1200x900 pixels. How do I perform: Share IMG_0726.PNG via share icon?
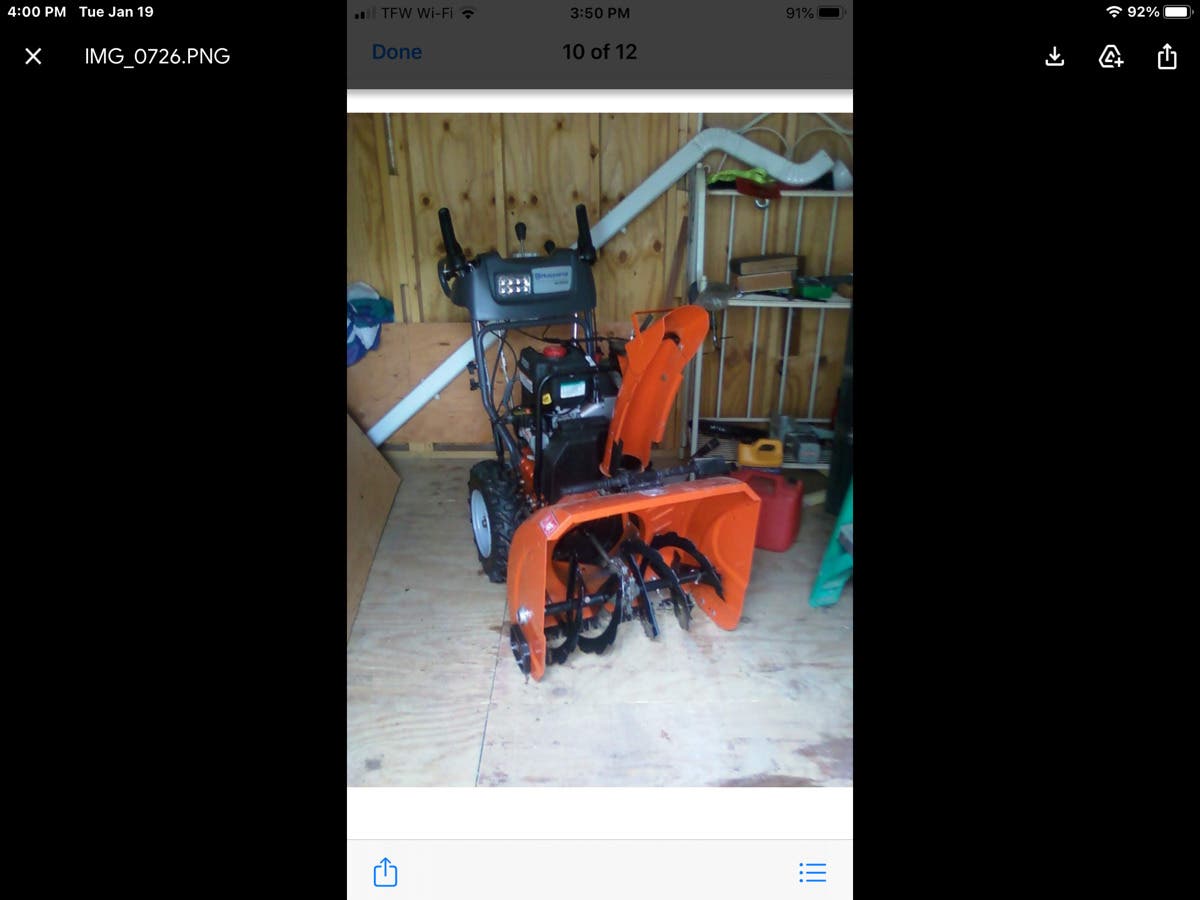1167,56
